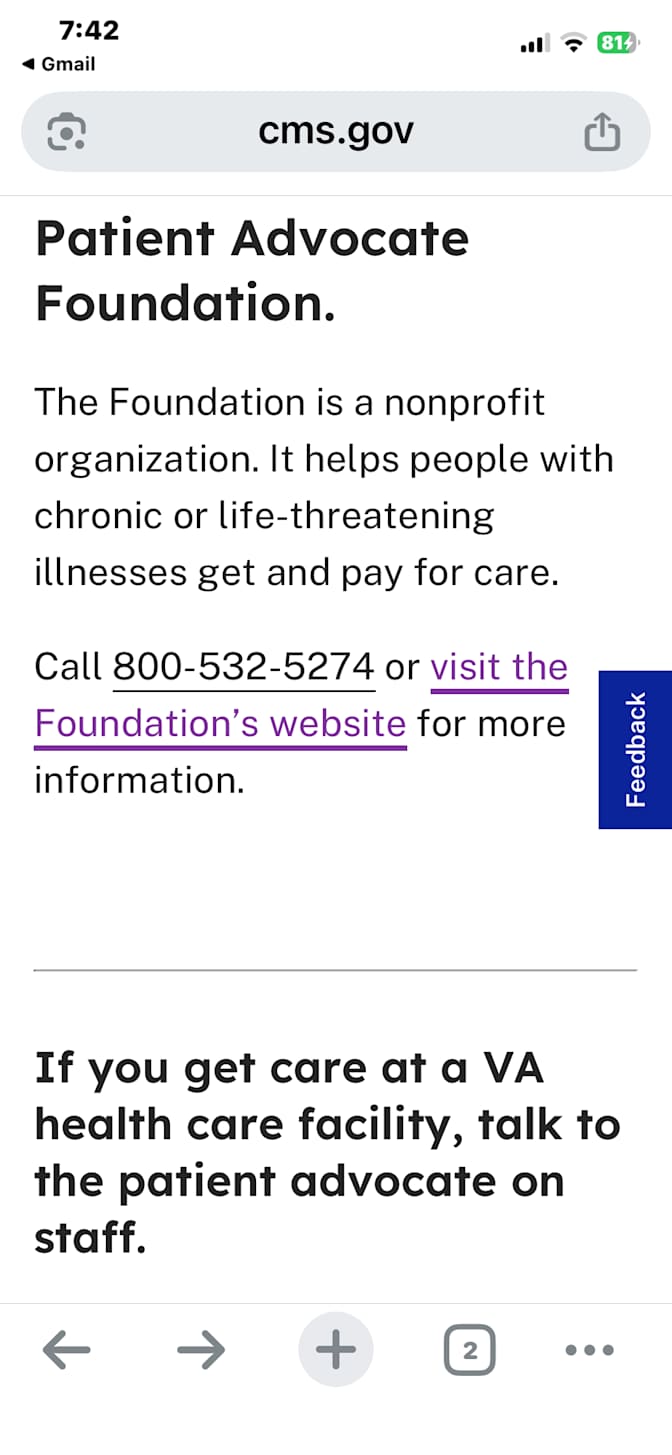Open a new browser tab
This screenshot has height=1455, width=672.
(x=336, y=1351)
